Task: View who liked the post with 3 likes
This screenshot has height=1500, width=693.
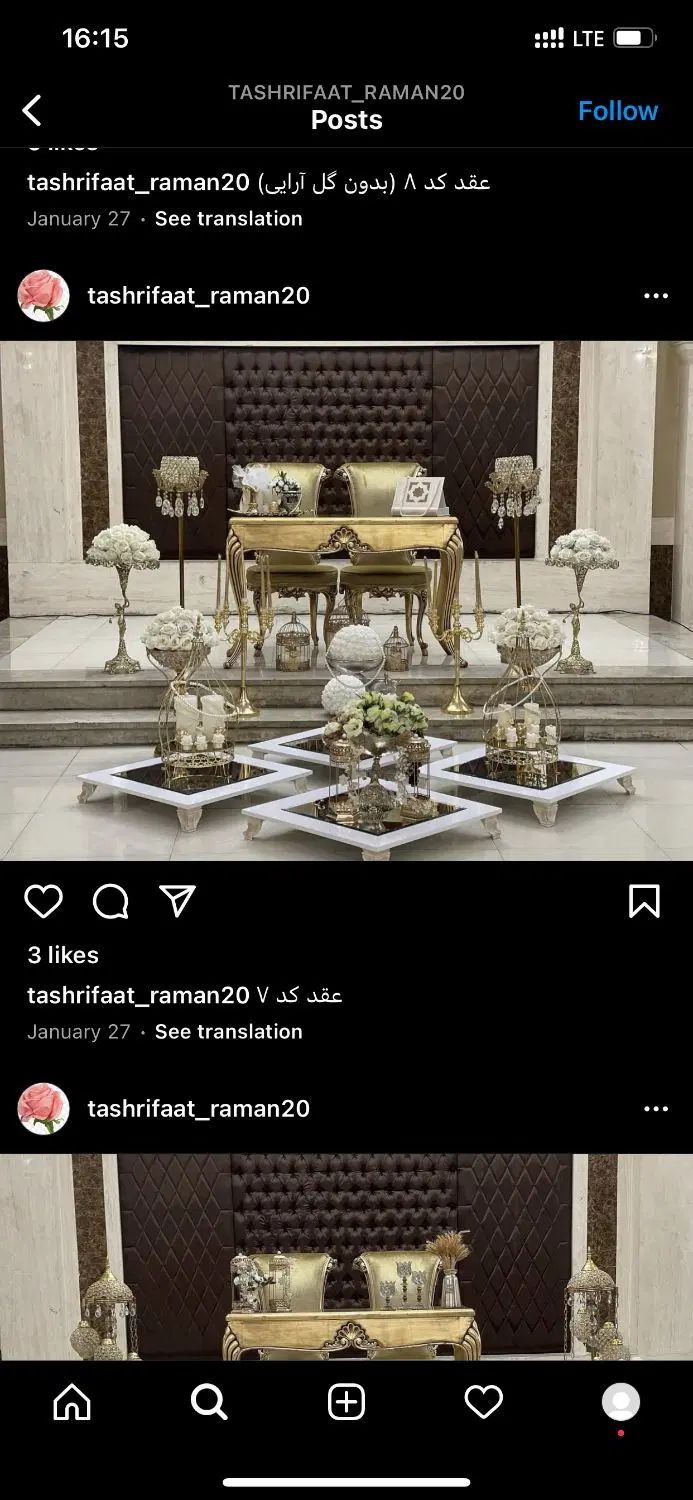Action: click(63, 955)
